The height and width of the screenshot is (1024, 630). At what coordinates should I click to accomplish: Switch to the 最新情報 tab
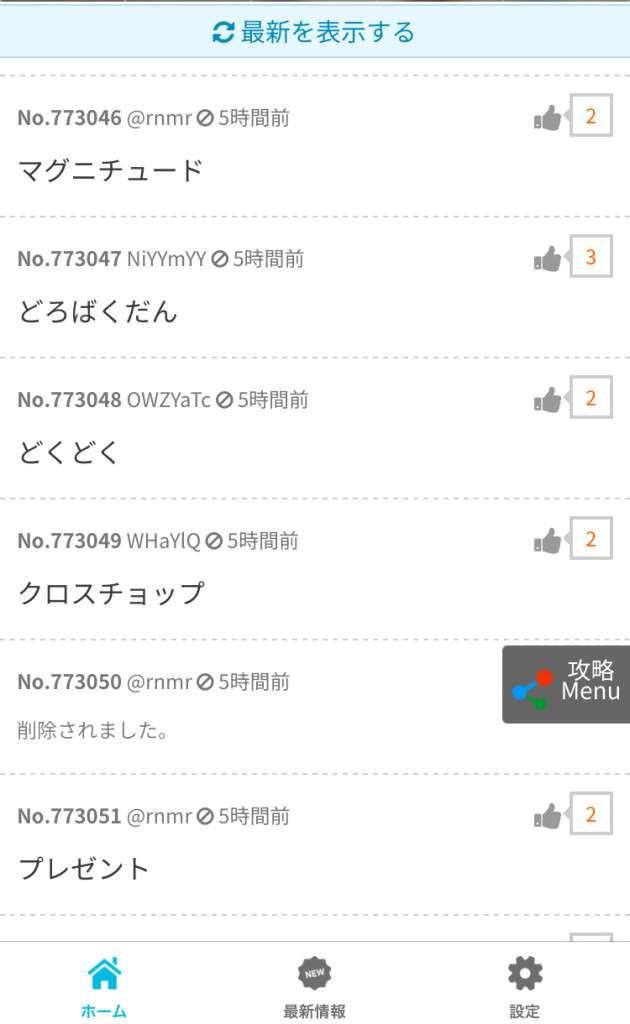314,985
